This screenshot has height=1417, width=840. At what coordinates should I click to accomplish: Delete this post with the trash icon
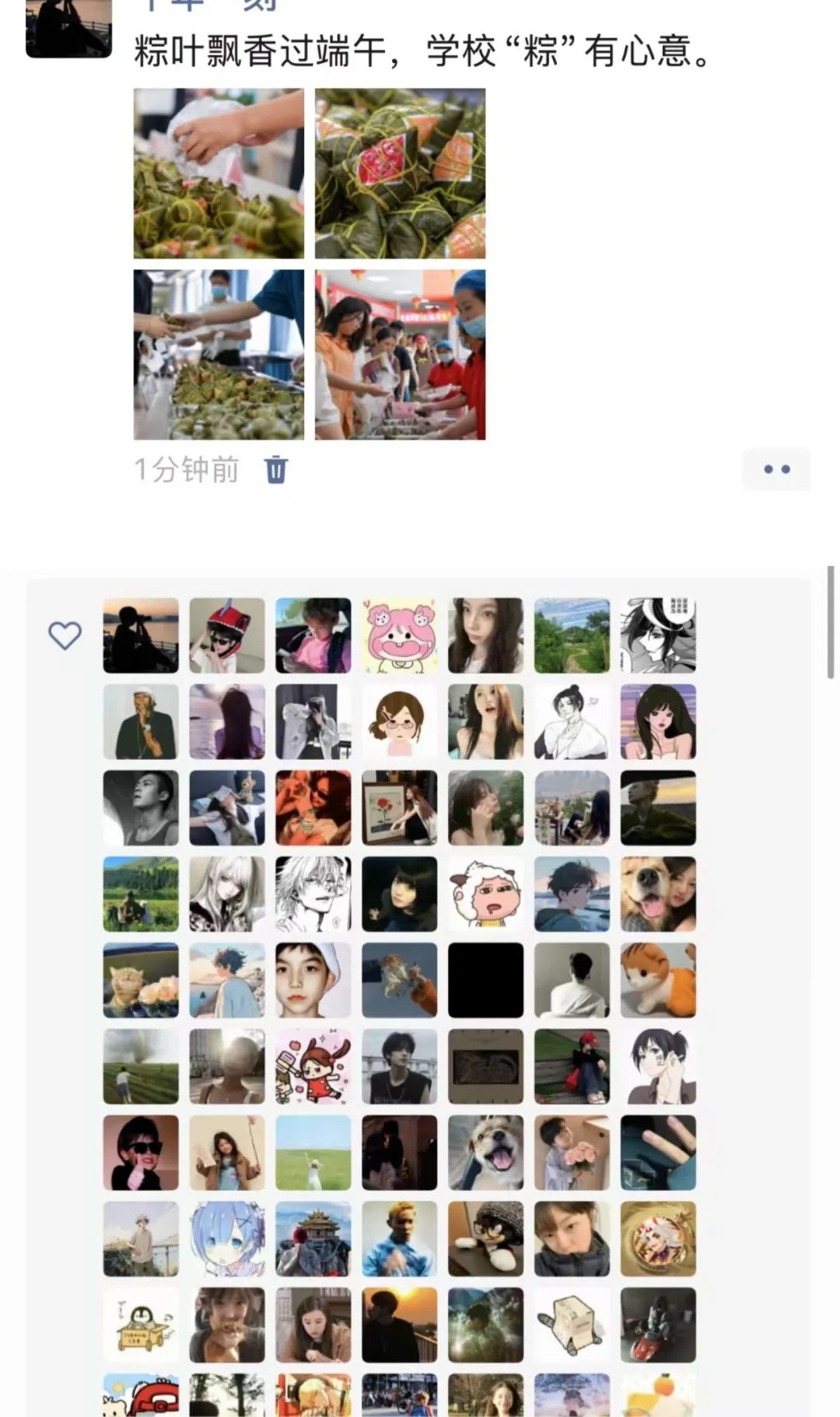(276, 470)
